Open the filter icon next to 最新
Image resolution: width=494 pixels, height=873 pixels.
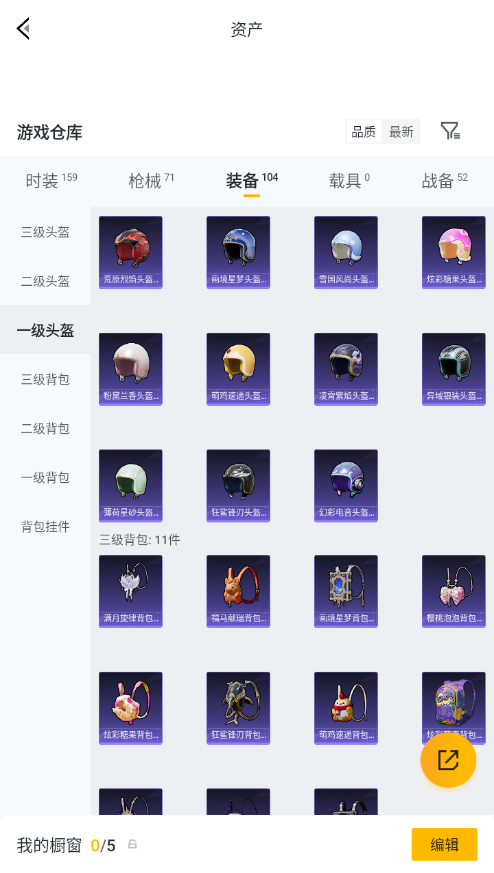pos(450,131)
